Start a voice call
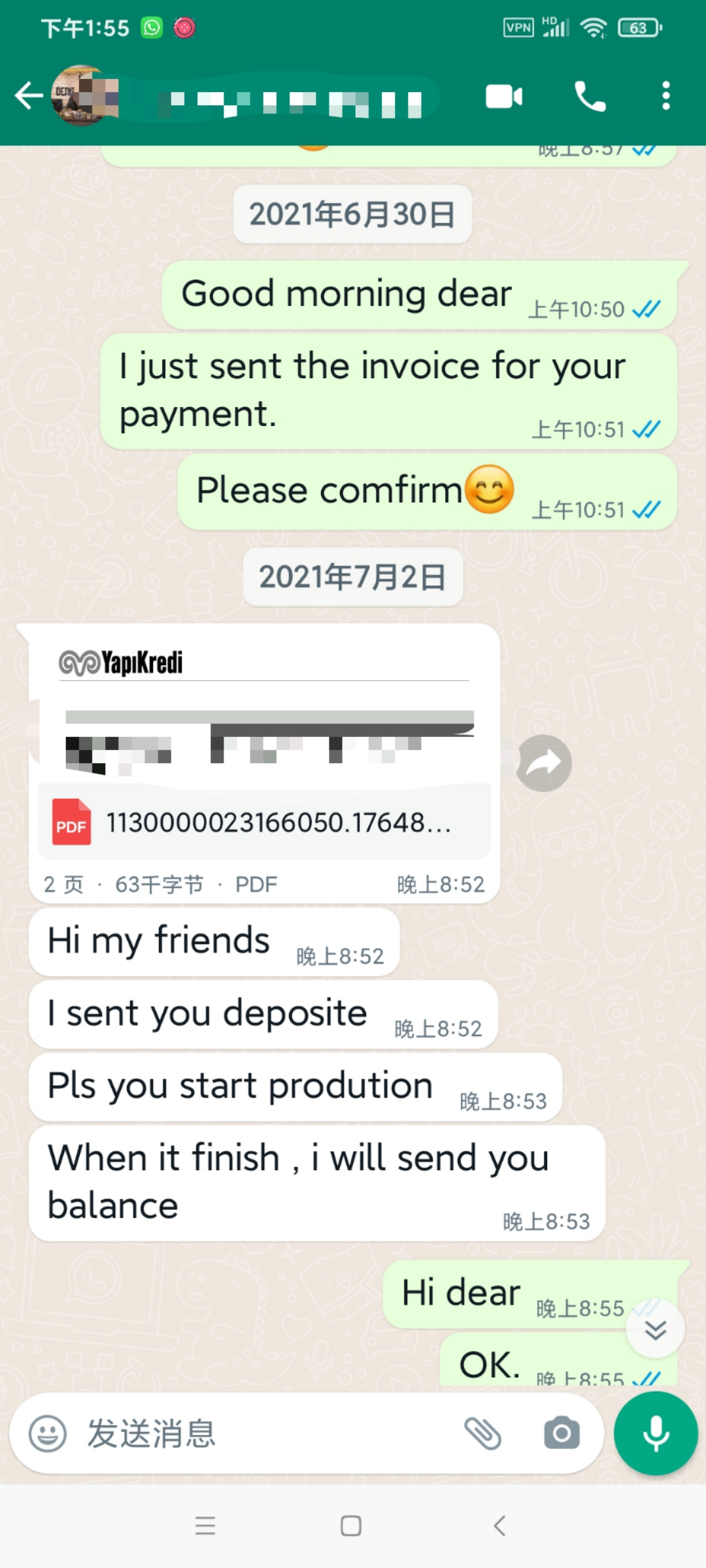706x1568 pixels. click(x=590, y=97)
